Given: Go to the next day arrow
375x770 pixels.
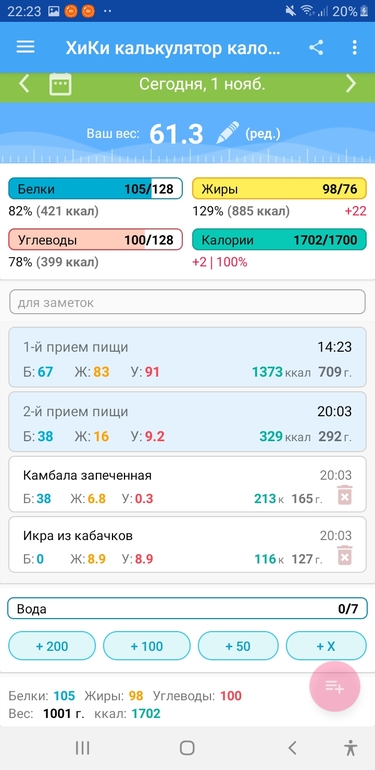Looking at the screenshot, I should 351,84.
